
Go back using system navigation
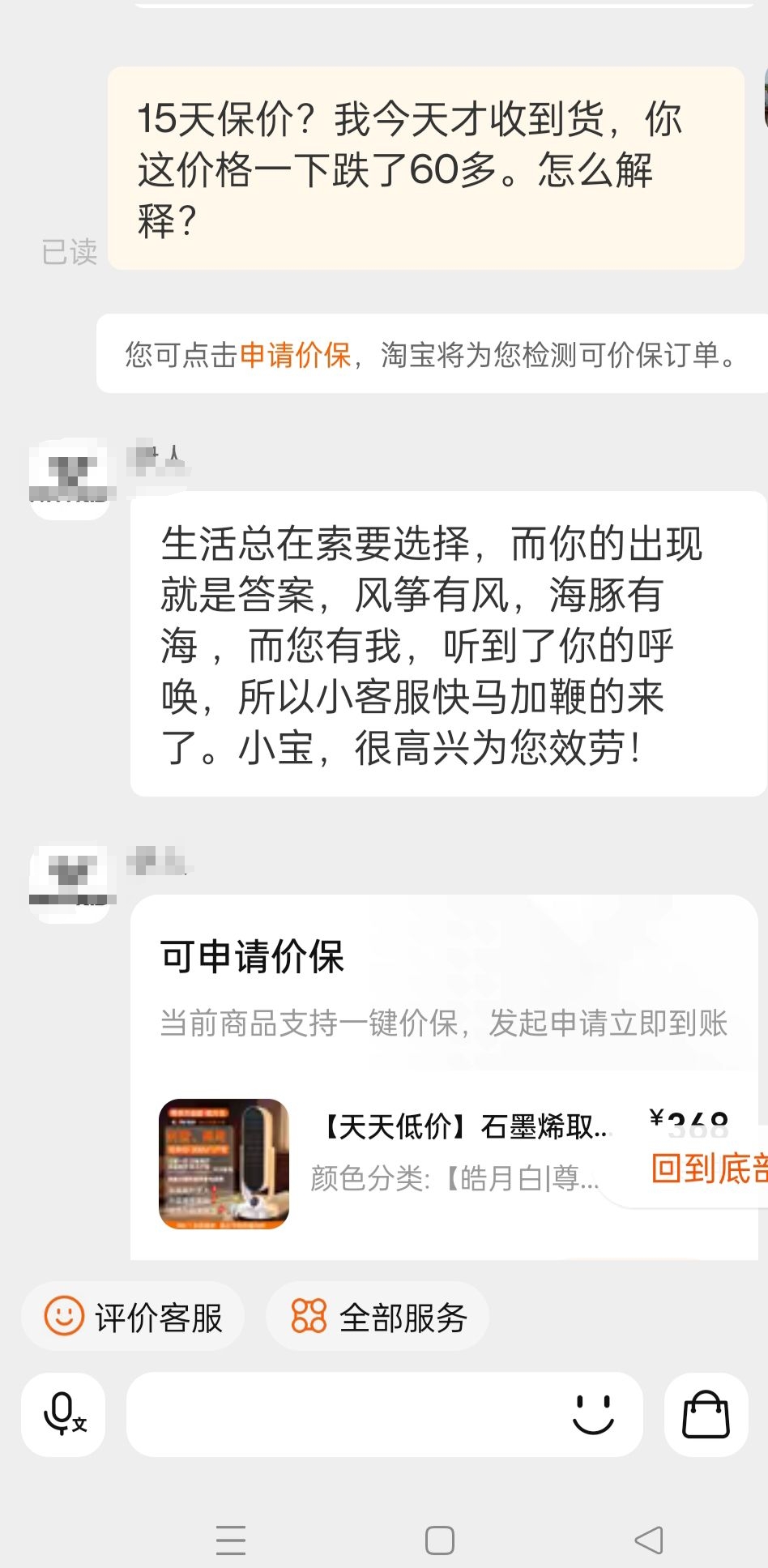pyautogui.click(x=649, y=1540)
